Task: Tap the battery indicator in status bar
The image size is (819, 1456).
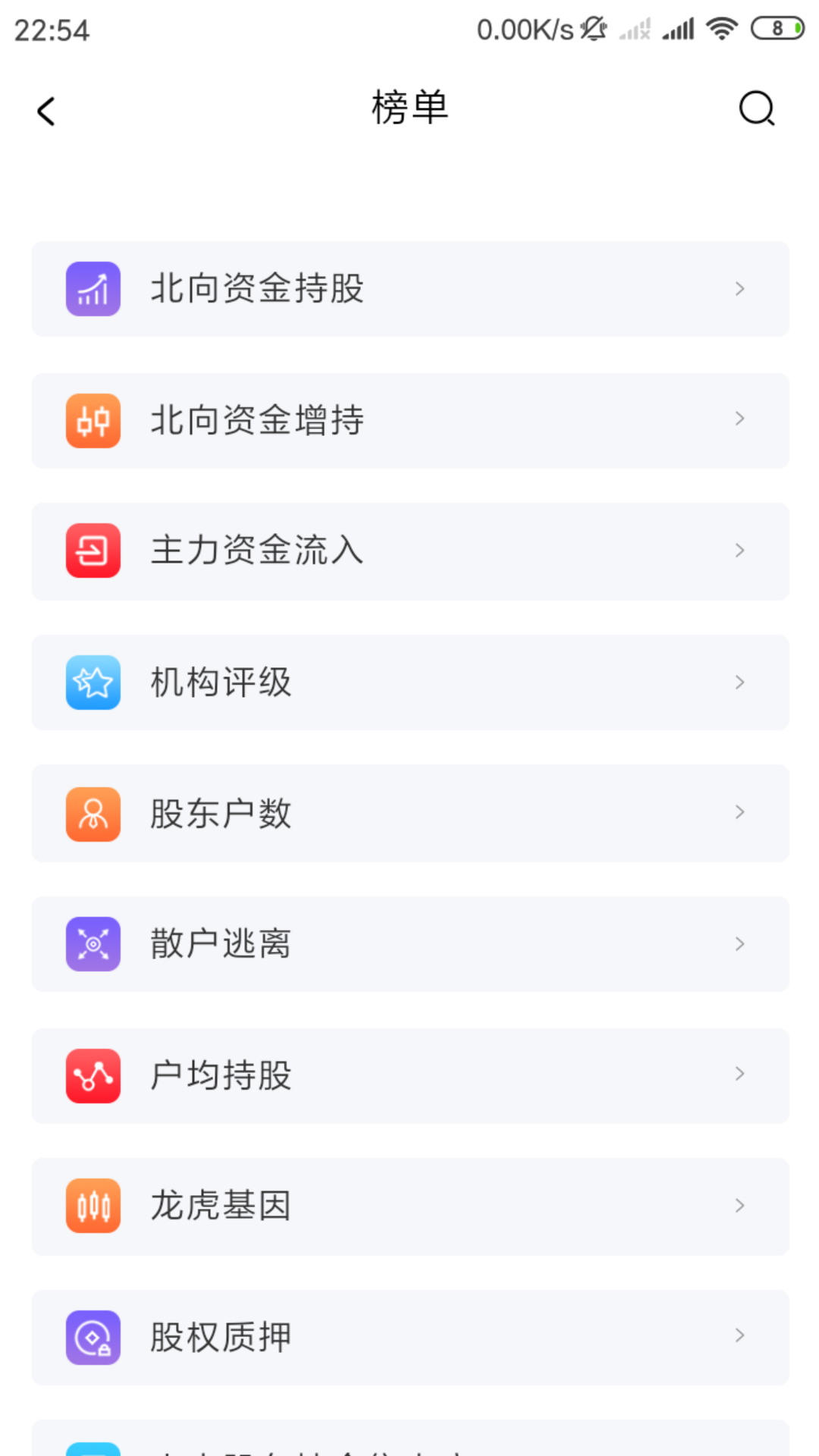Action: 776,27
